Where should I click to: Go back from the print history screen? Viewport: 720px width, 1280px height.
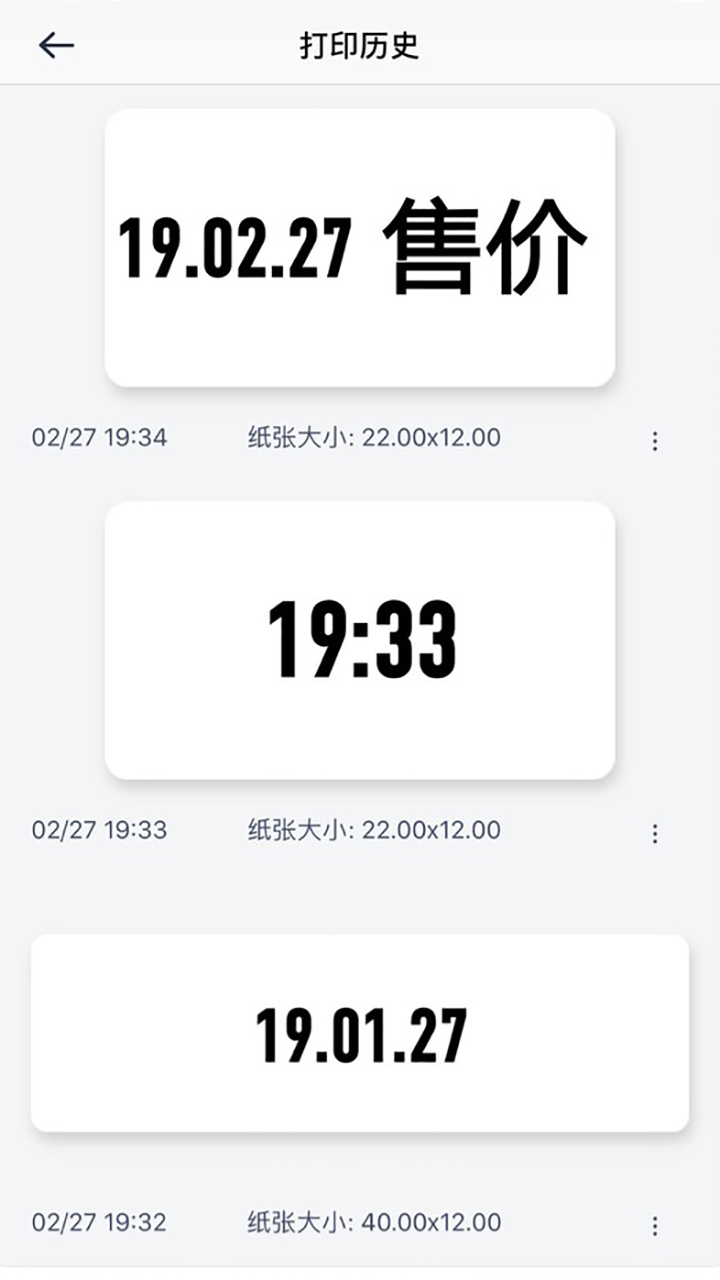[x=56, y=45]
